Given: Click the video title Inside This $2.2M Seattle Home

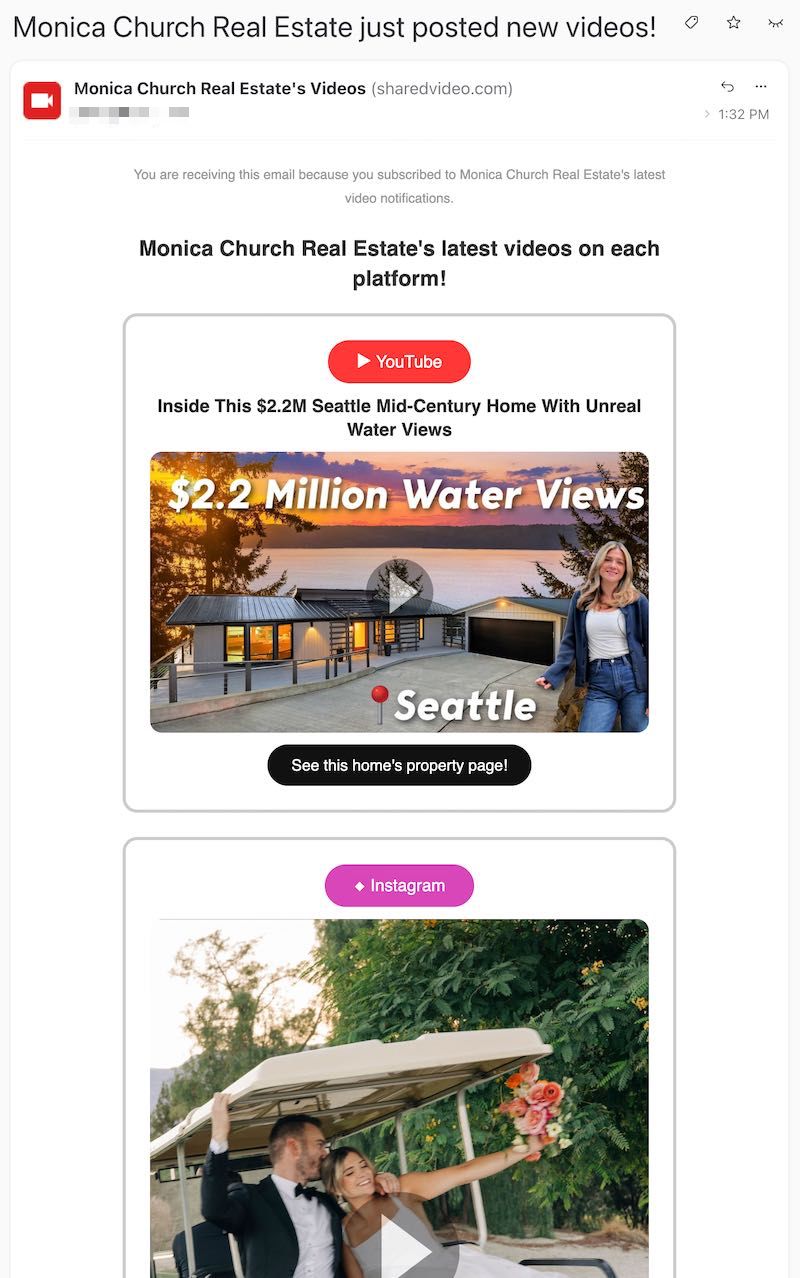Looking at the screenshot, I should [399, 417].
